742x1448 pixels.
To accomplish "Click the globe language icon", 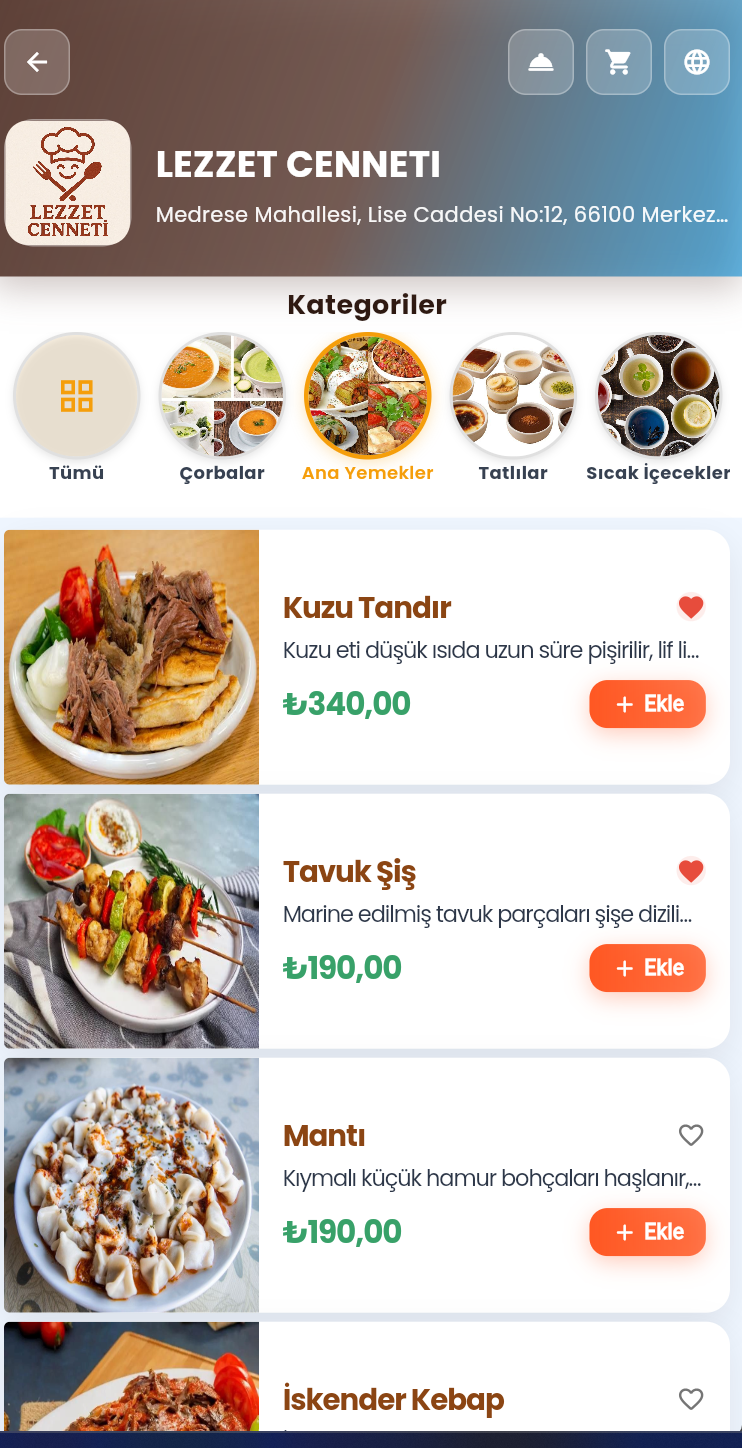I will coord(696,62).
